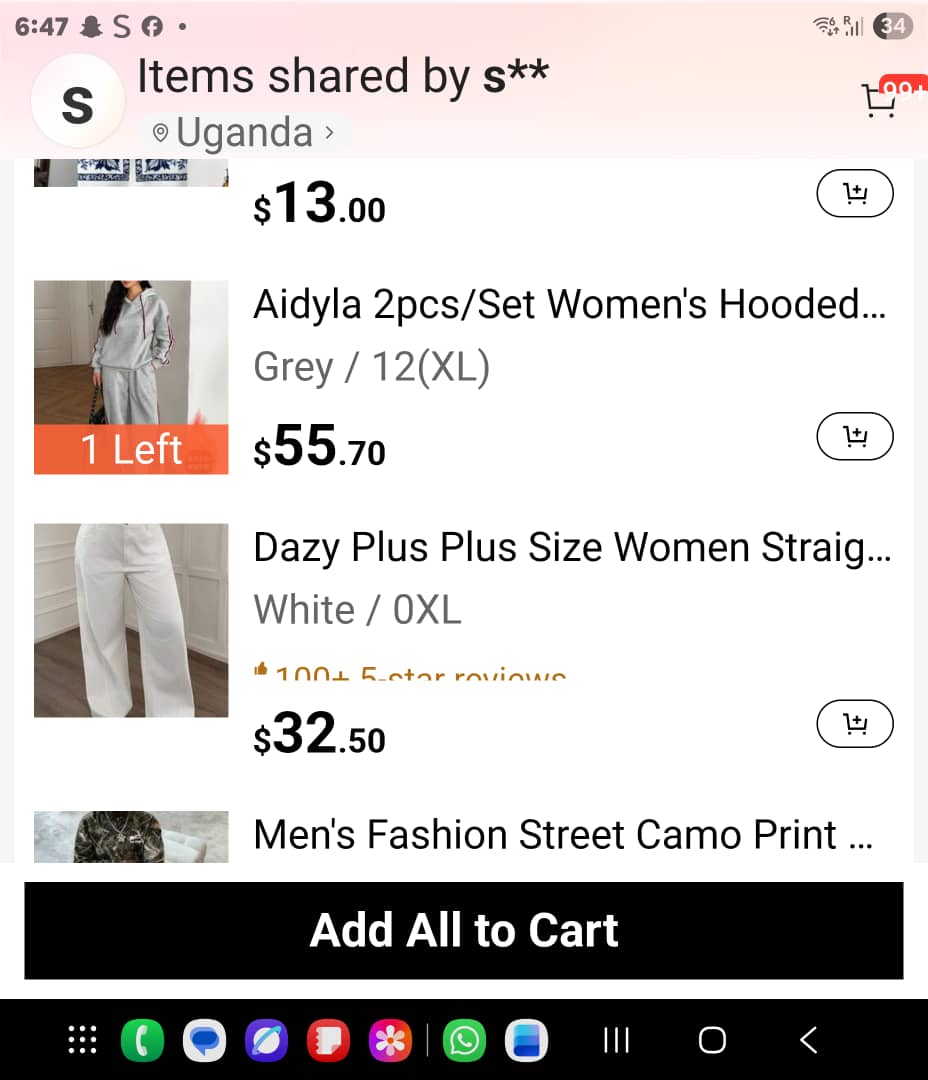Launch the Phone app from taskbar
This screenshot has height=1080, width=928.
pos(142,1040)
